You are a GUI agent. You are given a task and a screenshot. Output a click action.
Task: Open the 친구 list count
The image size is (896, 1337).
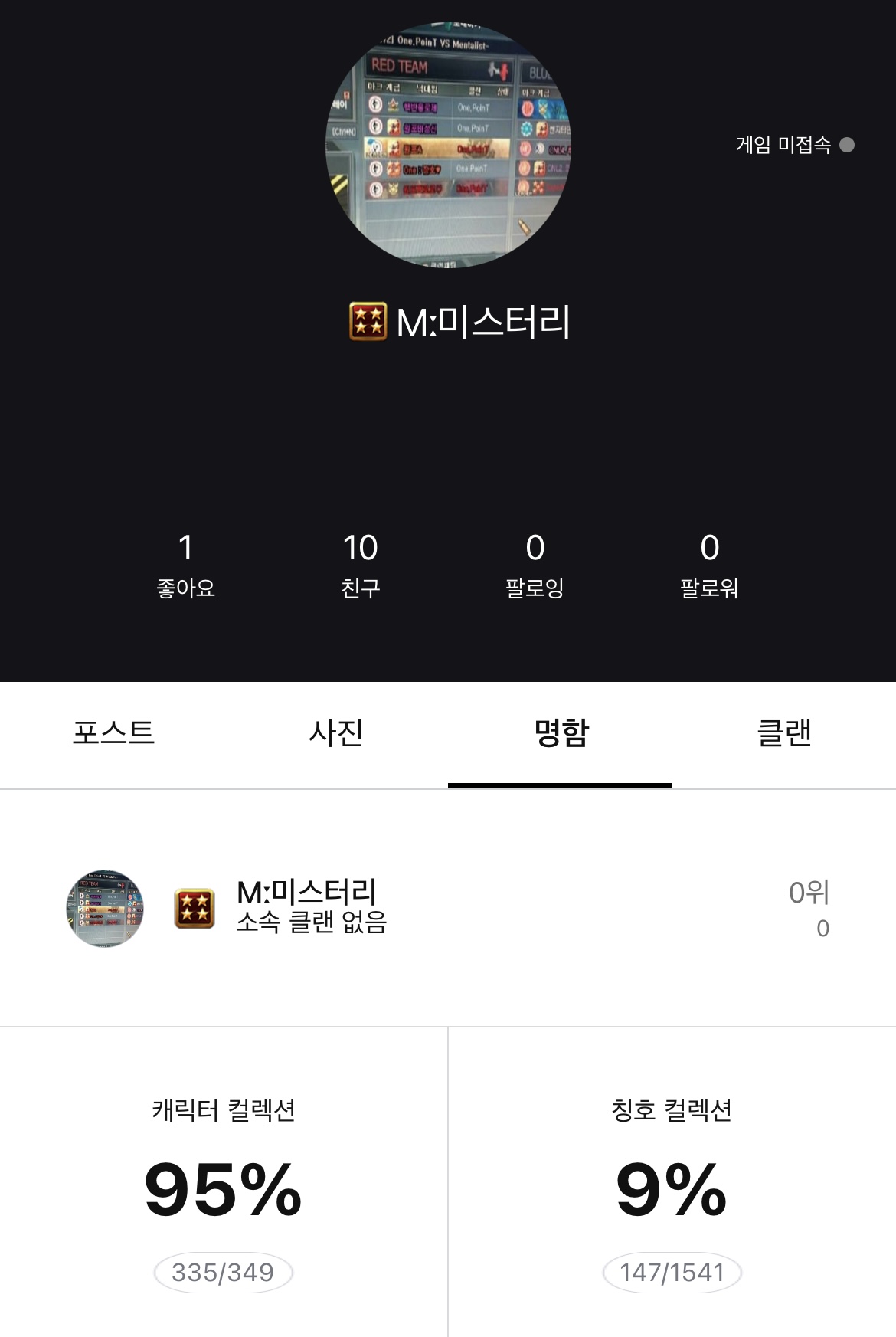point(360,565)
